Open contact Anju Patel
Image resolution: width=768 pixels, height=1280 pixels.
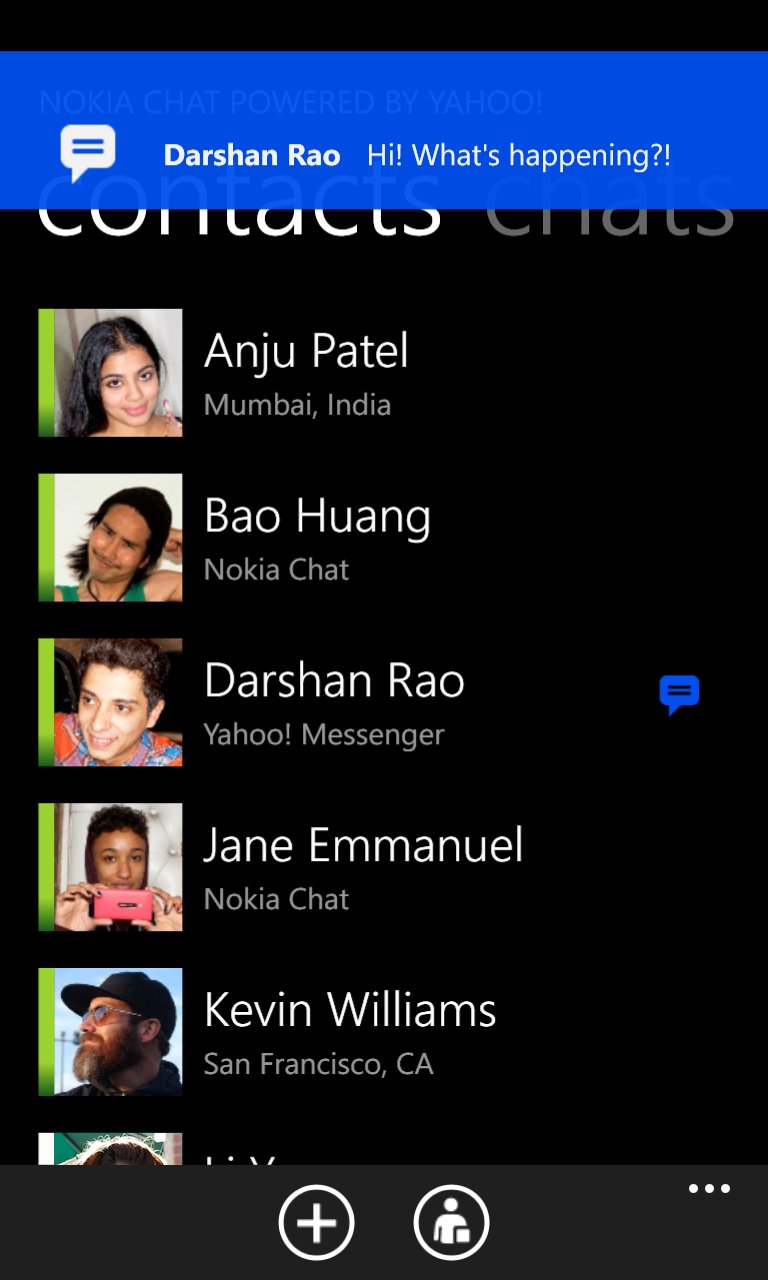[306, 372]
